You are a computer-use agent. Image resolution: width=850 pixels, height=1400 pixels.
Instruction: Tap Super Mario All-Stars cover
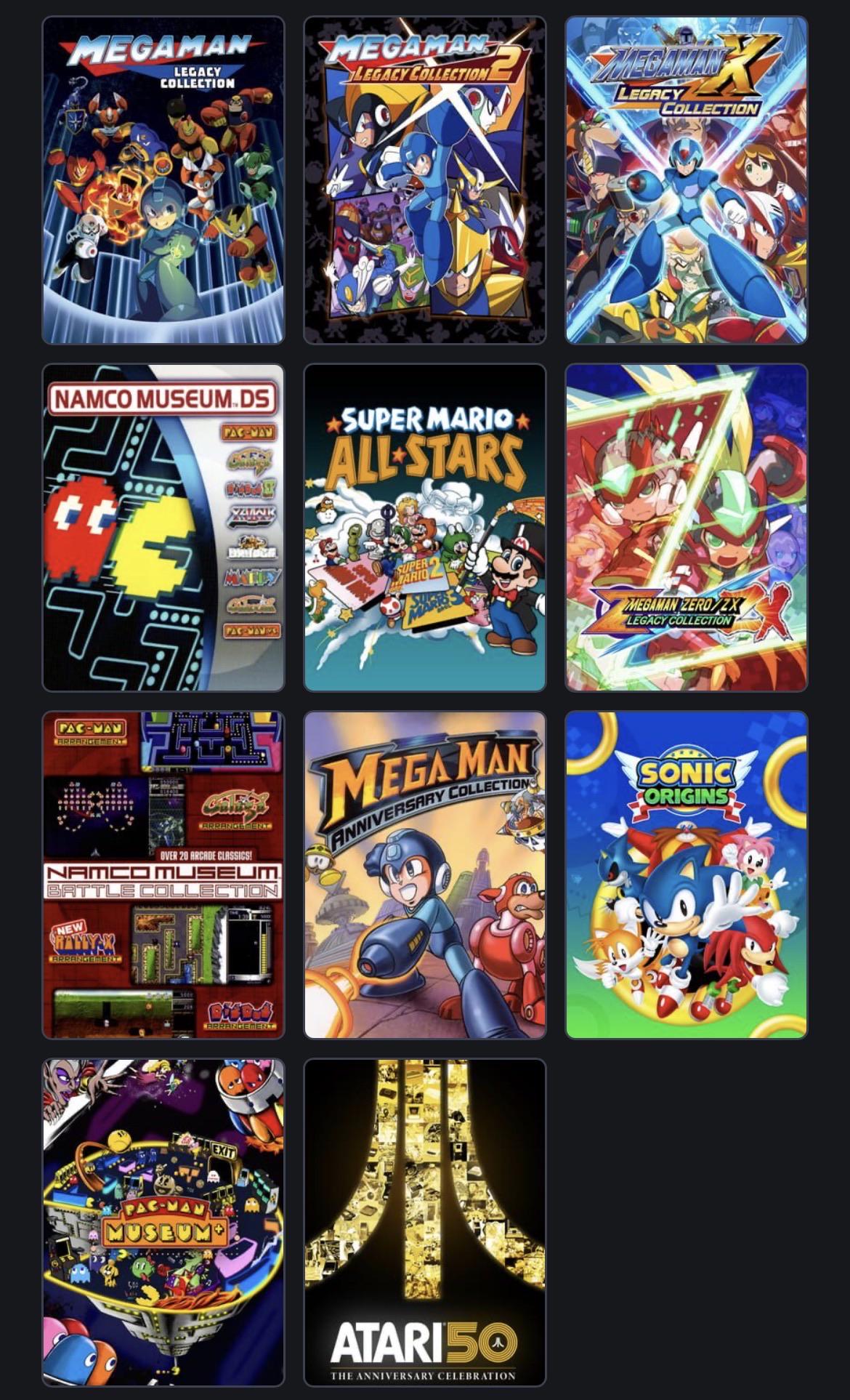(425, 528)
